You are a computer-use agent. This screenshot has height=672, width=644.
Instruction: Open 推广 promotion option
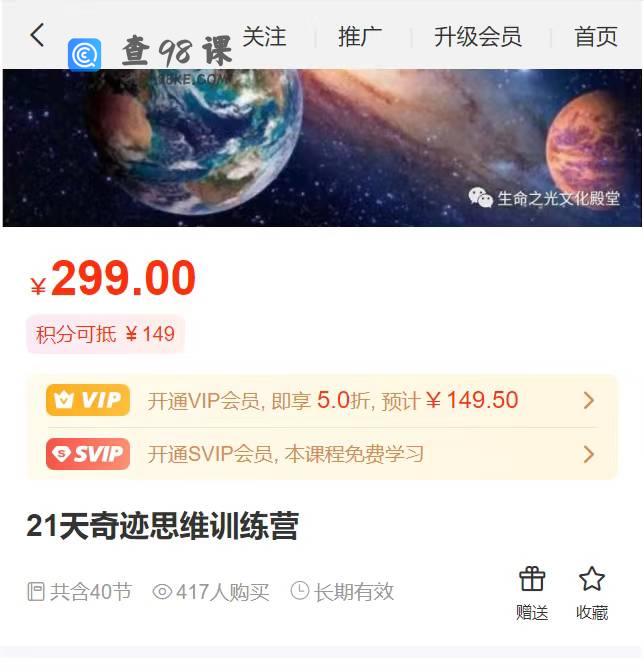[360, 37]
